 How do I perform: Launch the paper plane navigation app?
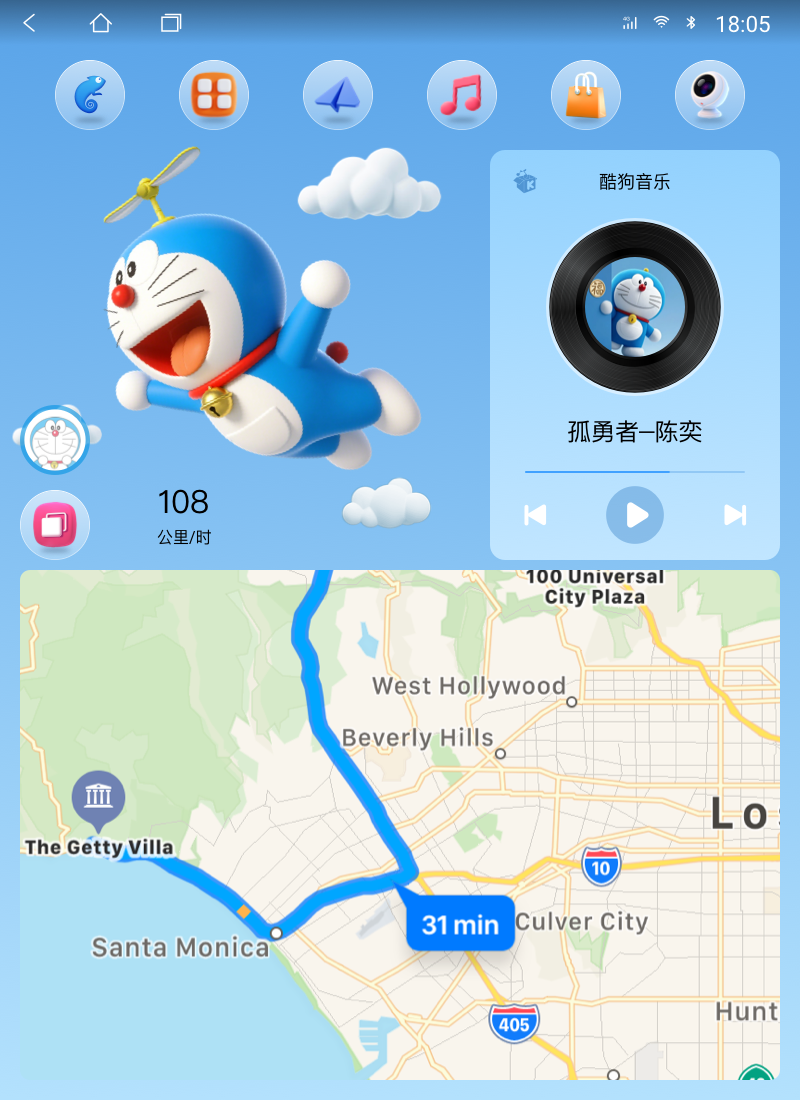coord(338,95)
